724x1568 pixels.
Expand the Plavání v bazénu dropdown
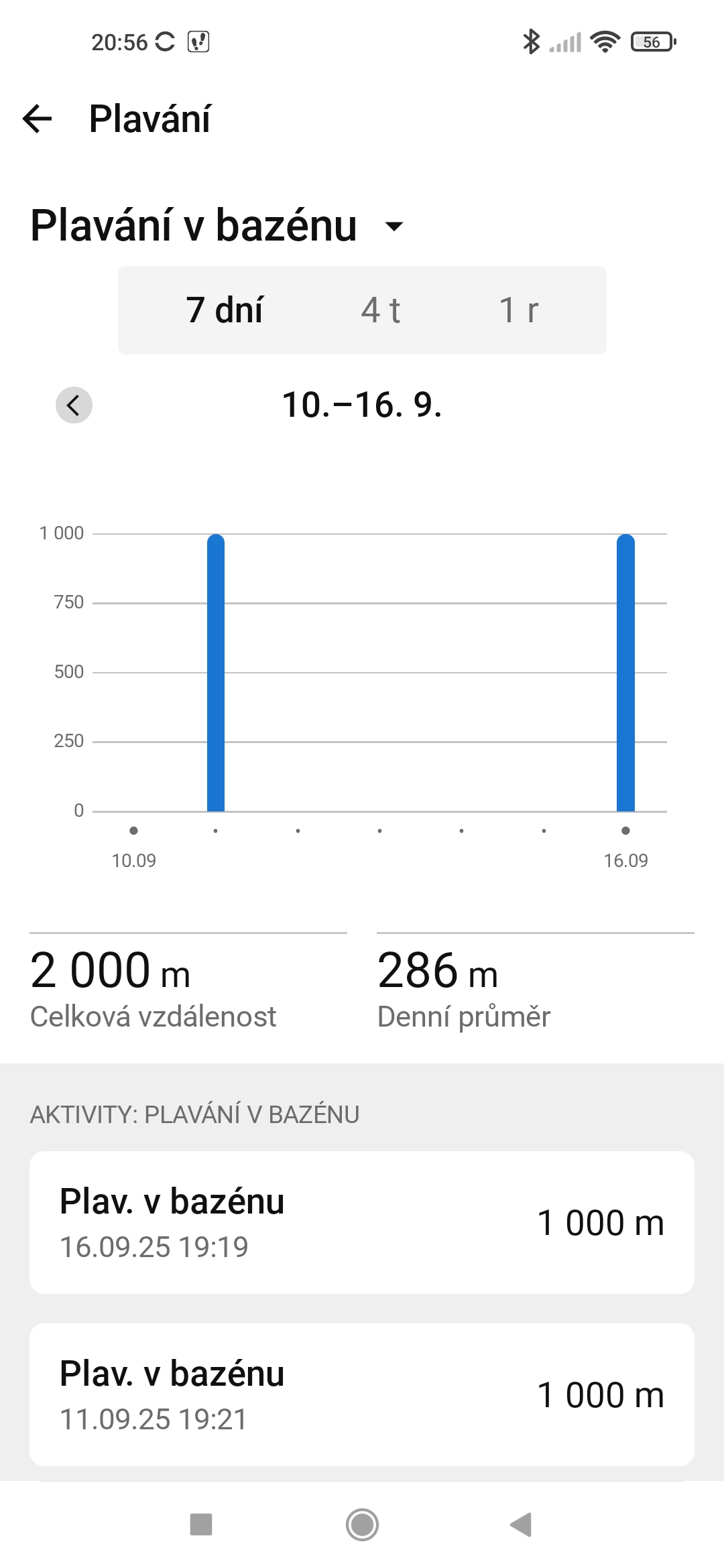tap(394, 226)
